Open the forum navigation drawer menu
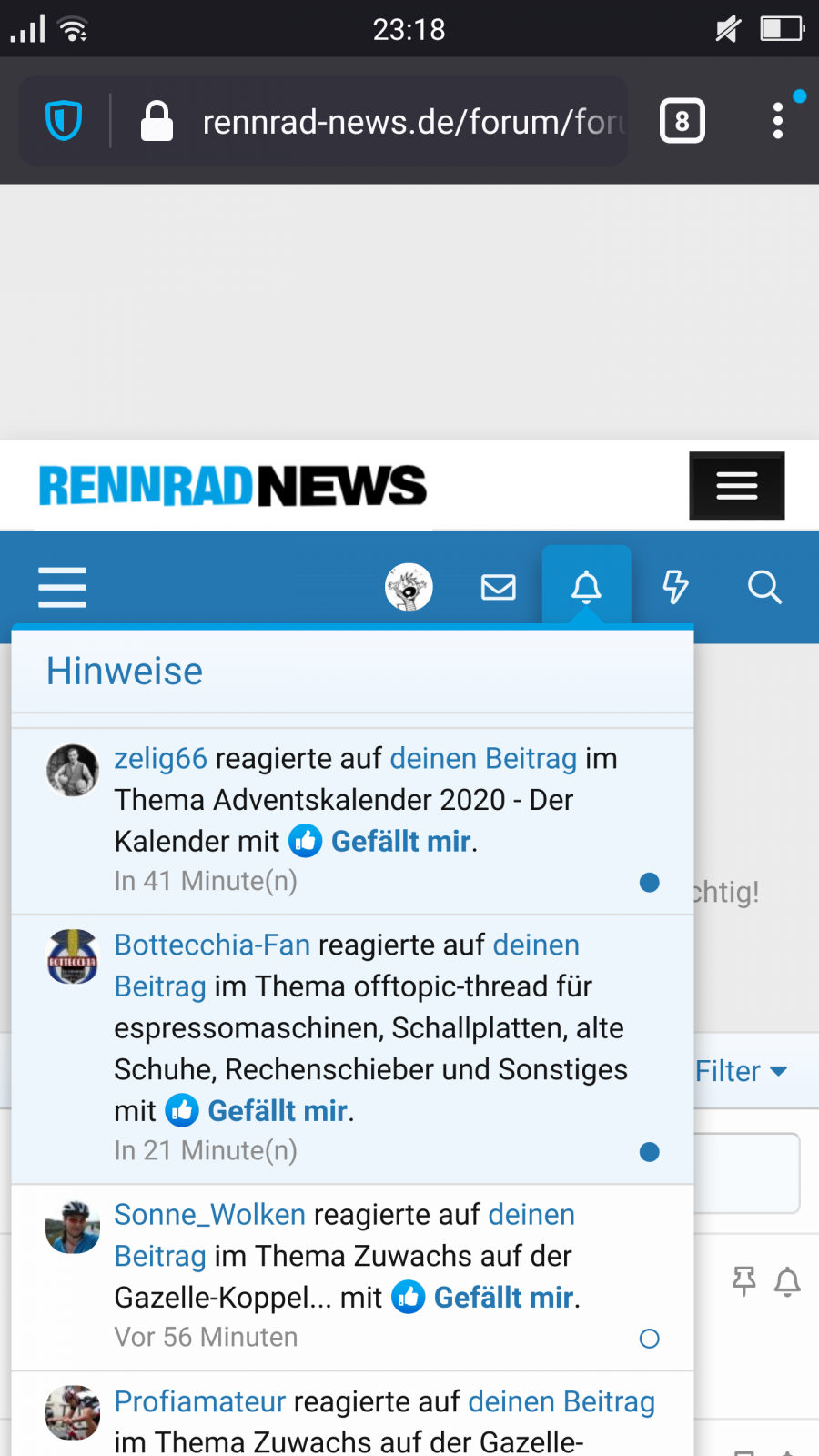 (x=62, y=588)
